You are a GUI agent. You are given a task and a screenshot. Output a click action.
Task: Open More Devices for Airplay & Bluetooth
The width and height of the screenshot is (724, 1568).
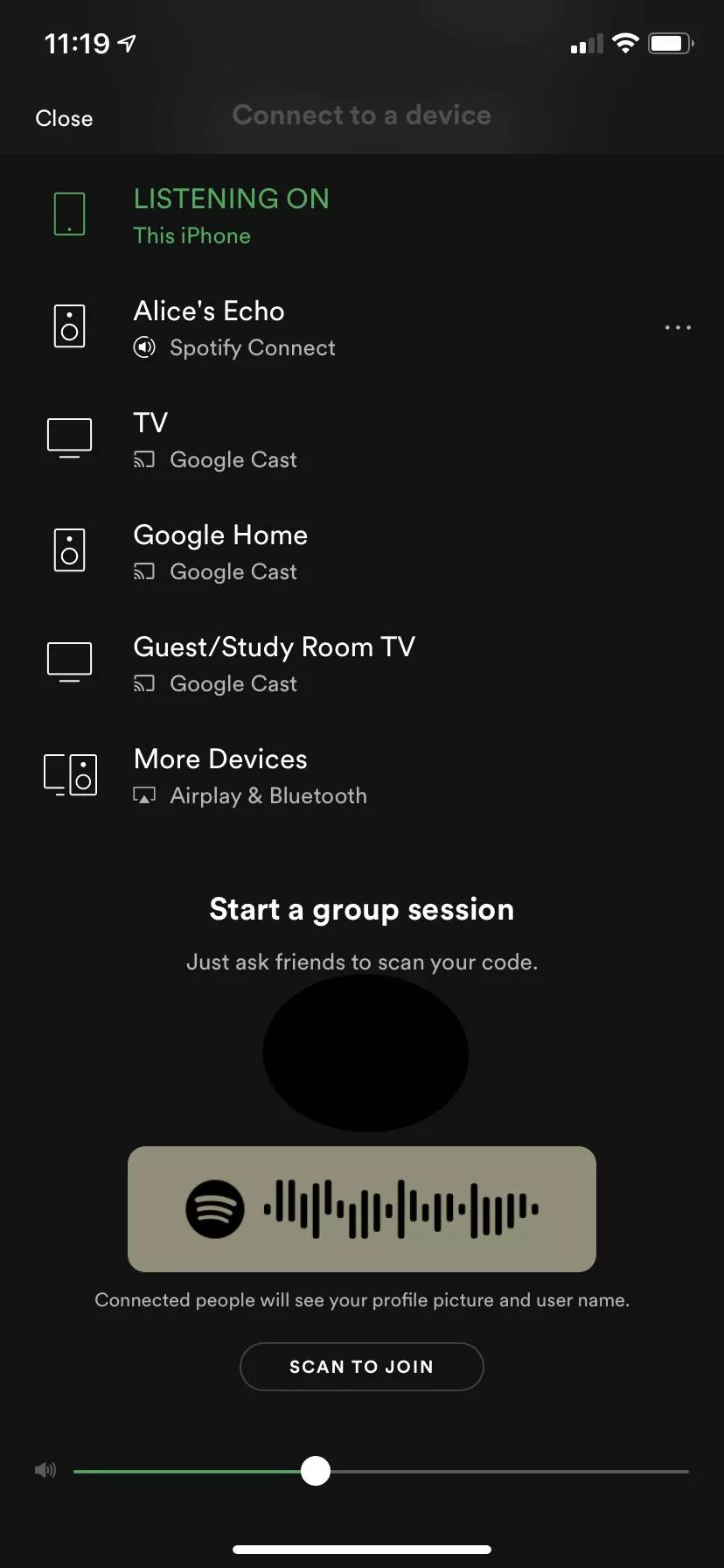(362, 775)
